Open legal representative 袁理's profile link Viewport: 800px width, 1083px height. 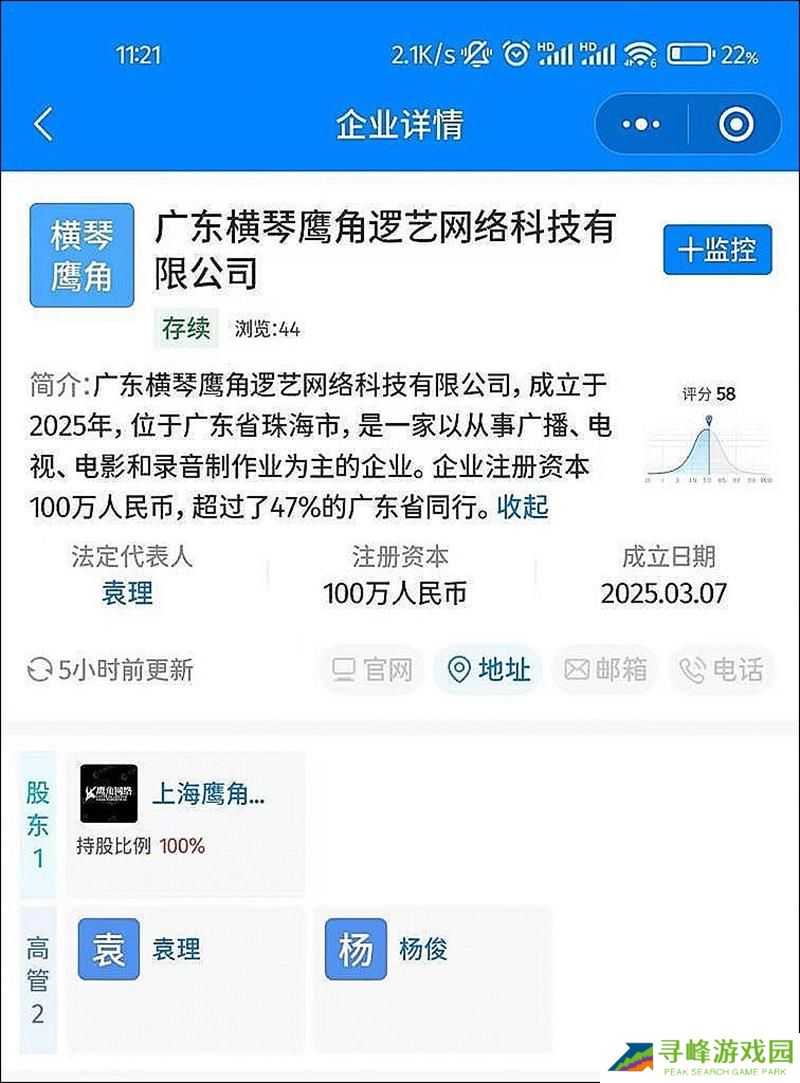click(x=127, y=593)
